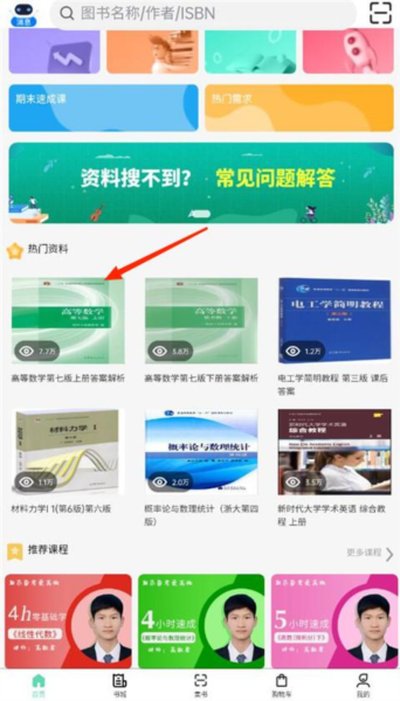The image size is (400, 701).
Task: Open the 期末速成课 banner
Action: 103,108
